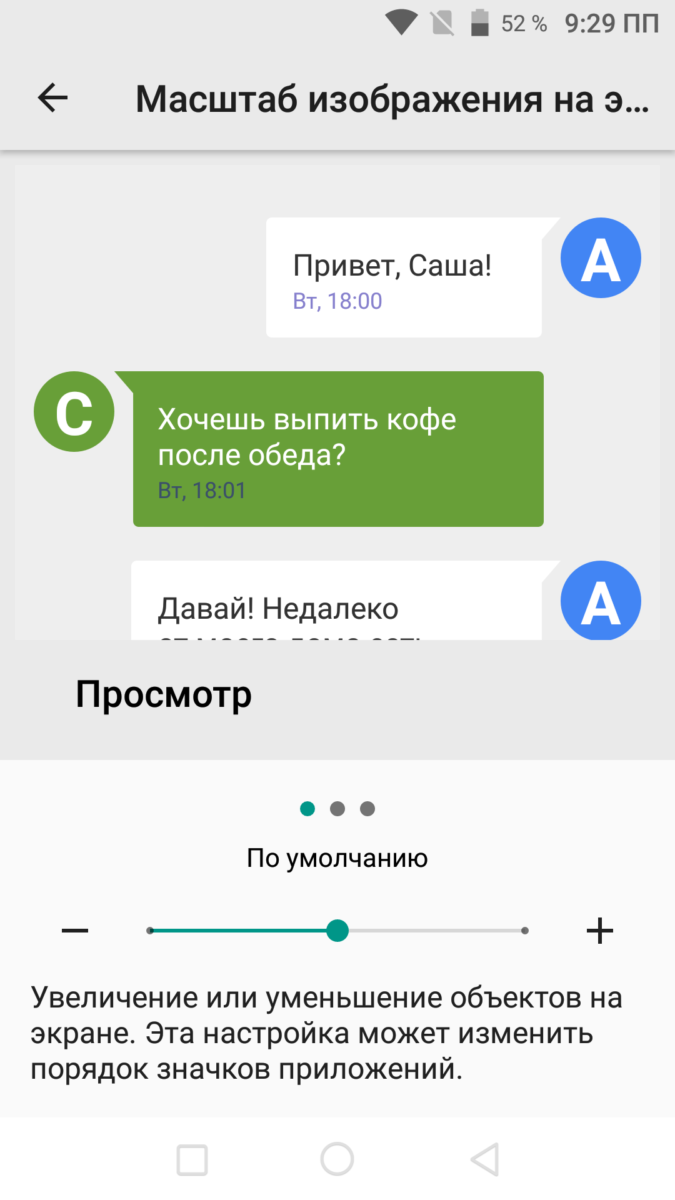Open recent apps from the navigation bar
This screenshot has height=1200, width=675.
click(x=192, y=1160)
